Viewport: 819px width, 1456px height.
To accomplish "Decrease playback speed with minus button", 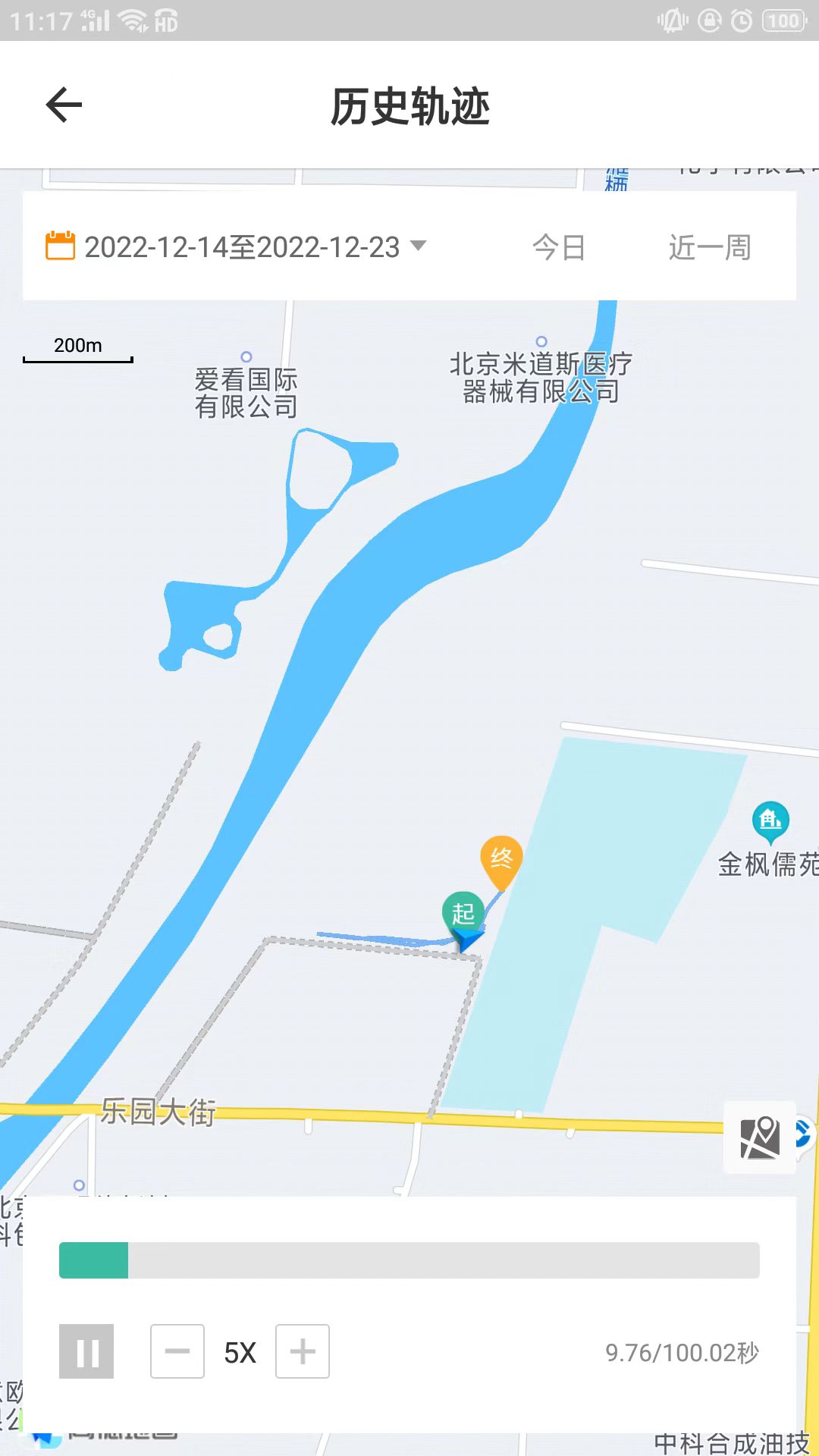I will tap(177, 1351).
